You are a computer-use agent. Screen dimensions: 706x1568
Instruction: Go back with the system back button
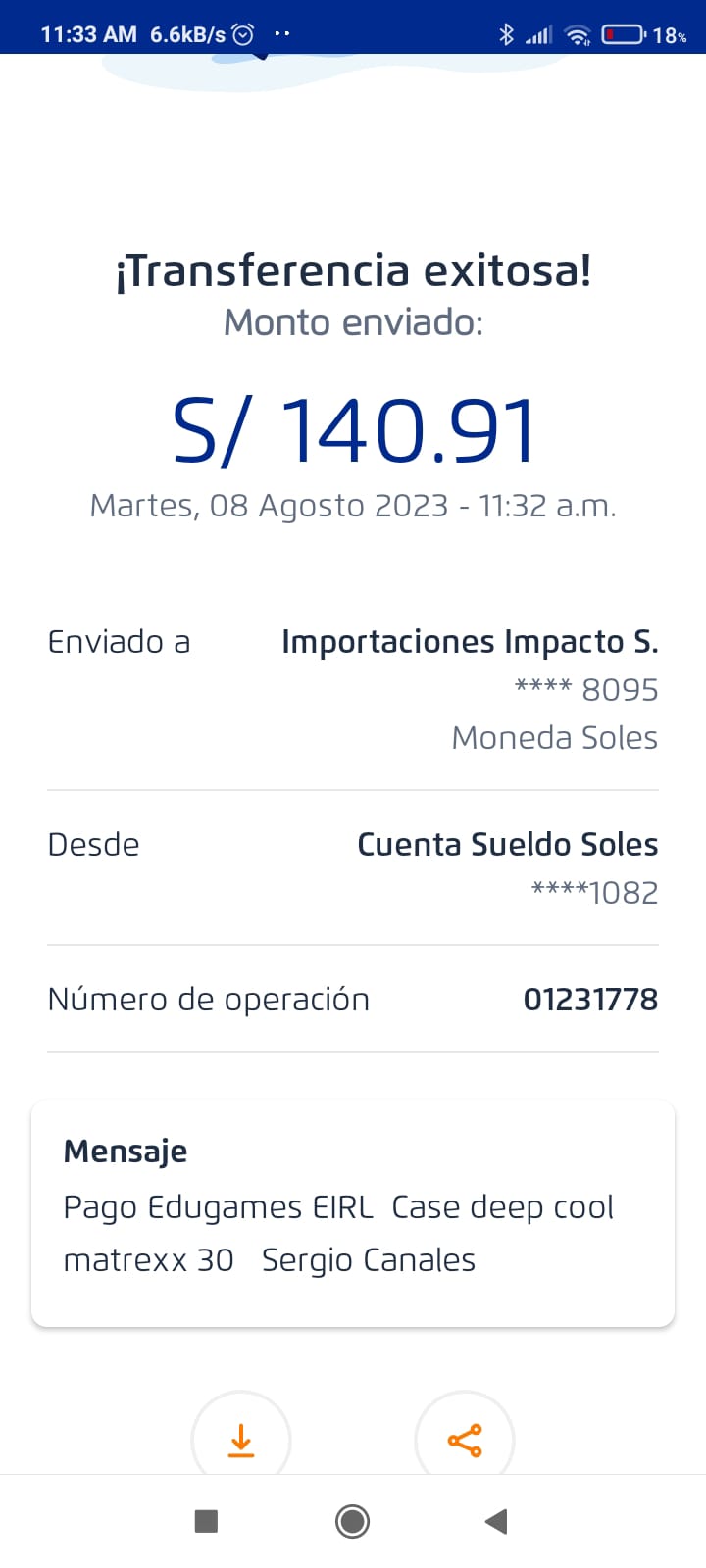click(496, 1521)
